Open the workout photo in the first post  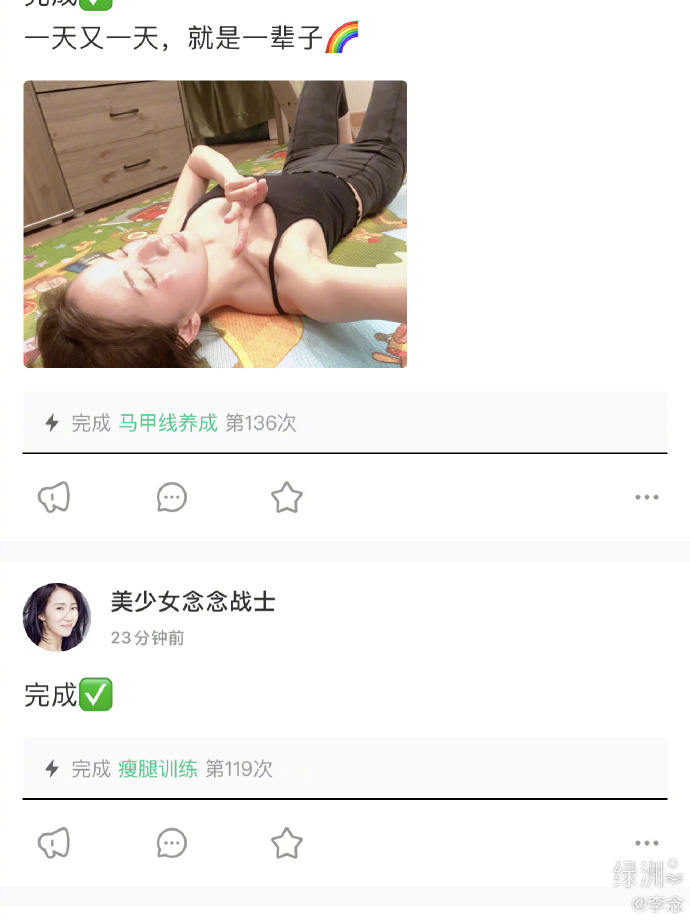tap(215, 224)
